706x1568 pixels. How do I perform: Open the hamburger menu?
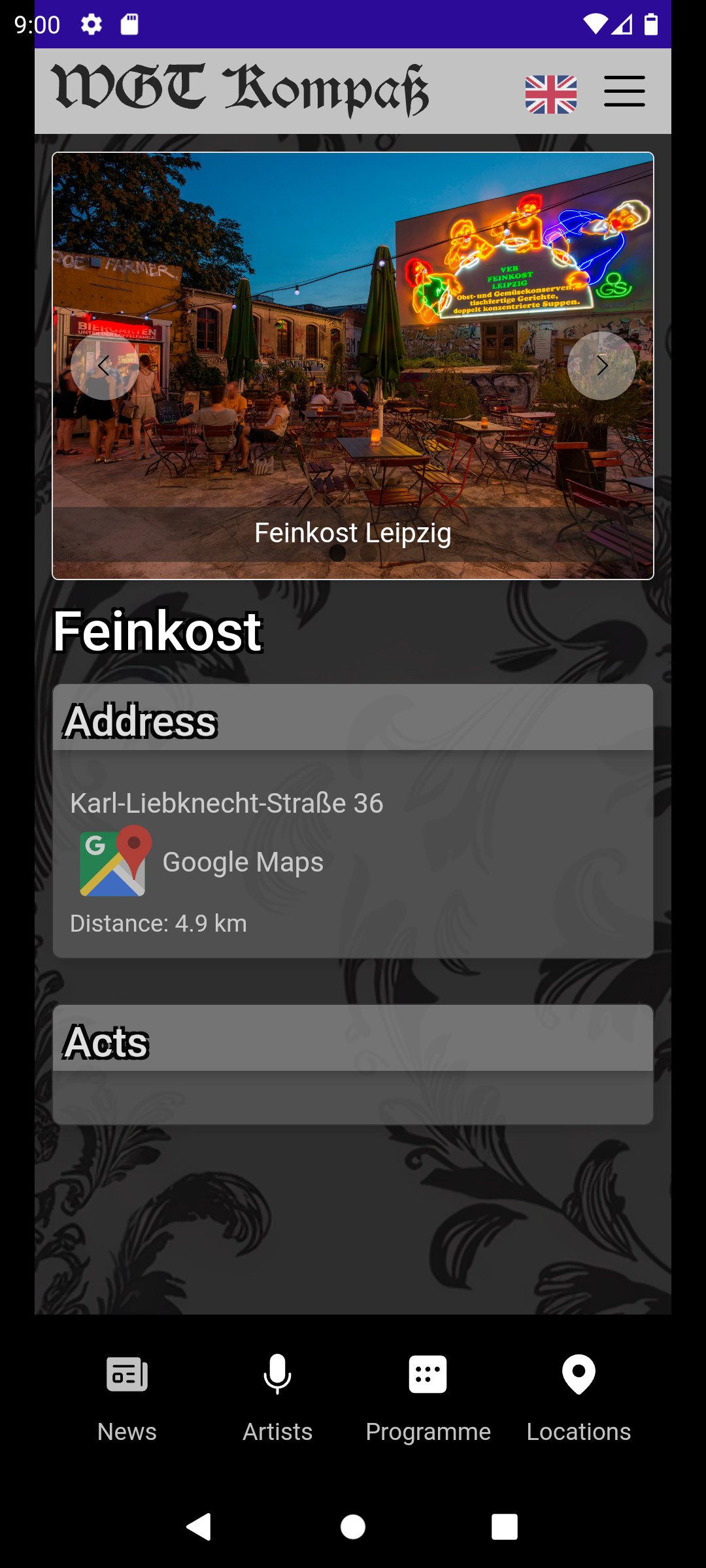coord(624,91)
